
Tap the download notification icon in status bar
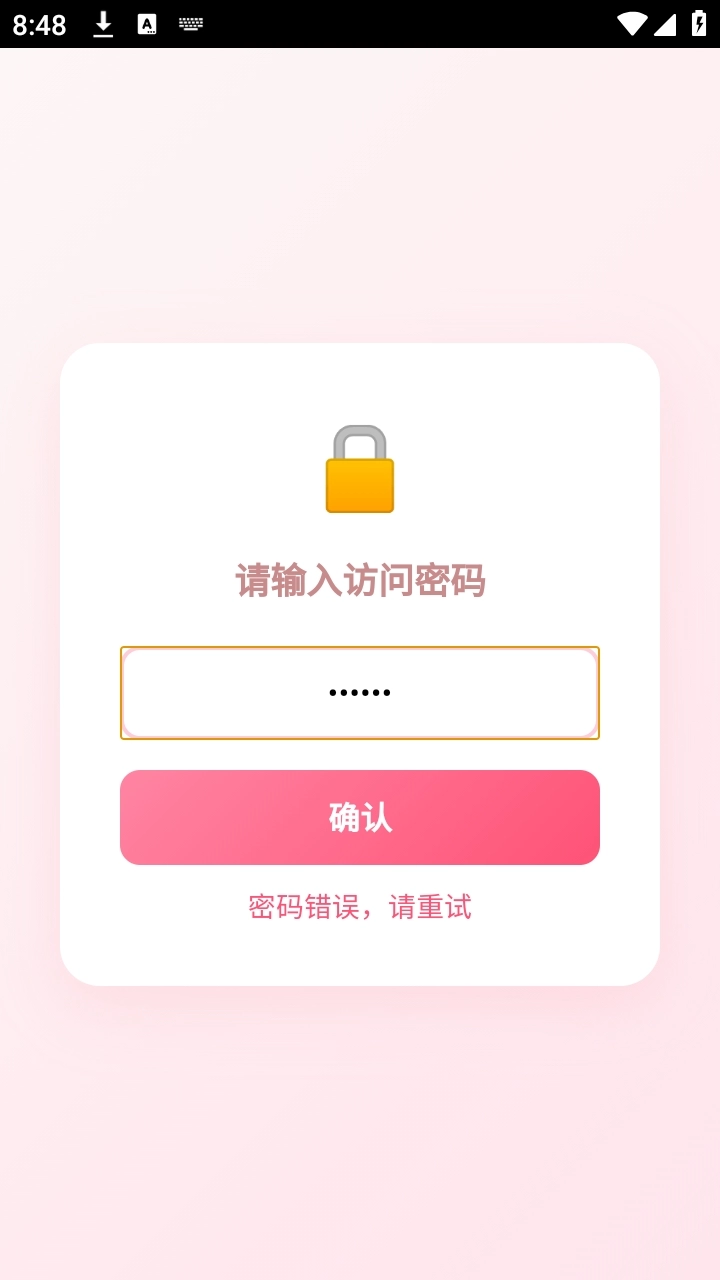tap(103, 24)
